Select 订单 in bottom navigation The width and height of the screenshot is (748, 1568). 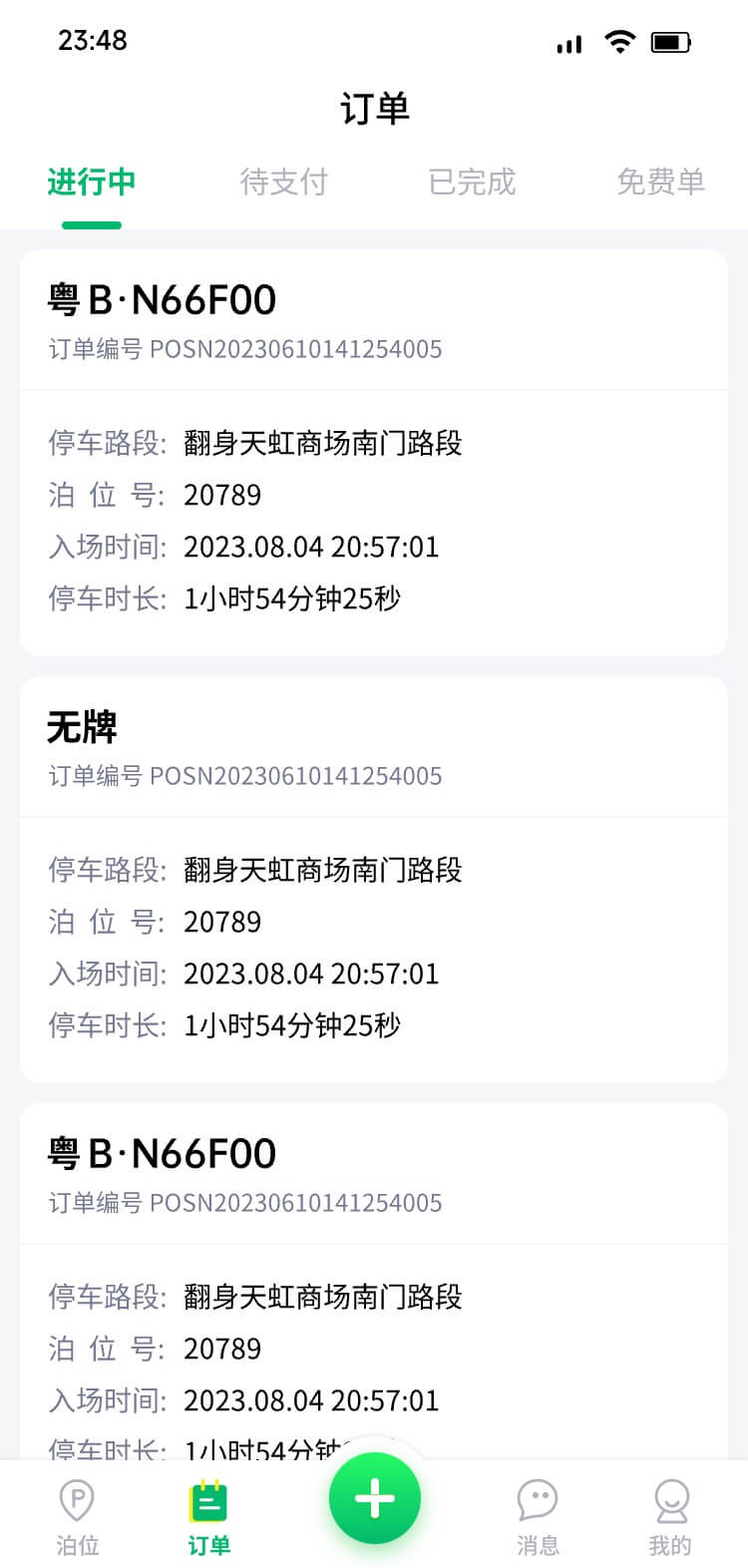click(209, 1518)
